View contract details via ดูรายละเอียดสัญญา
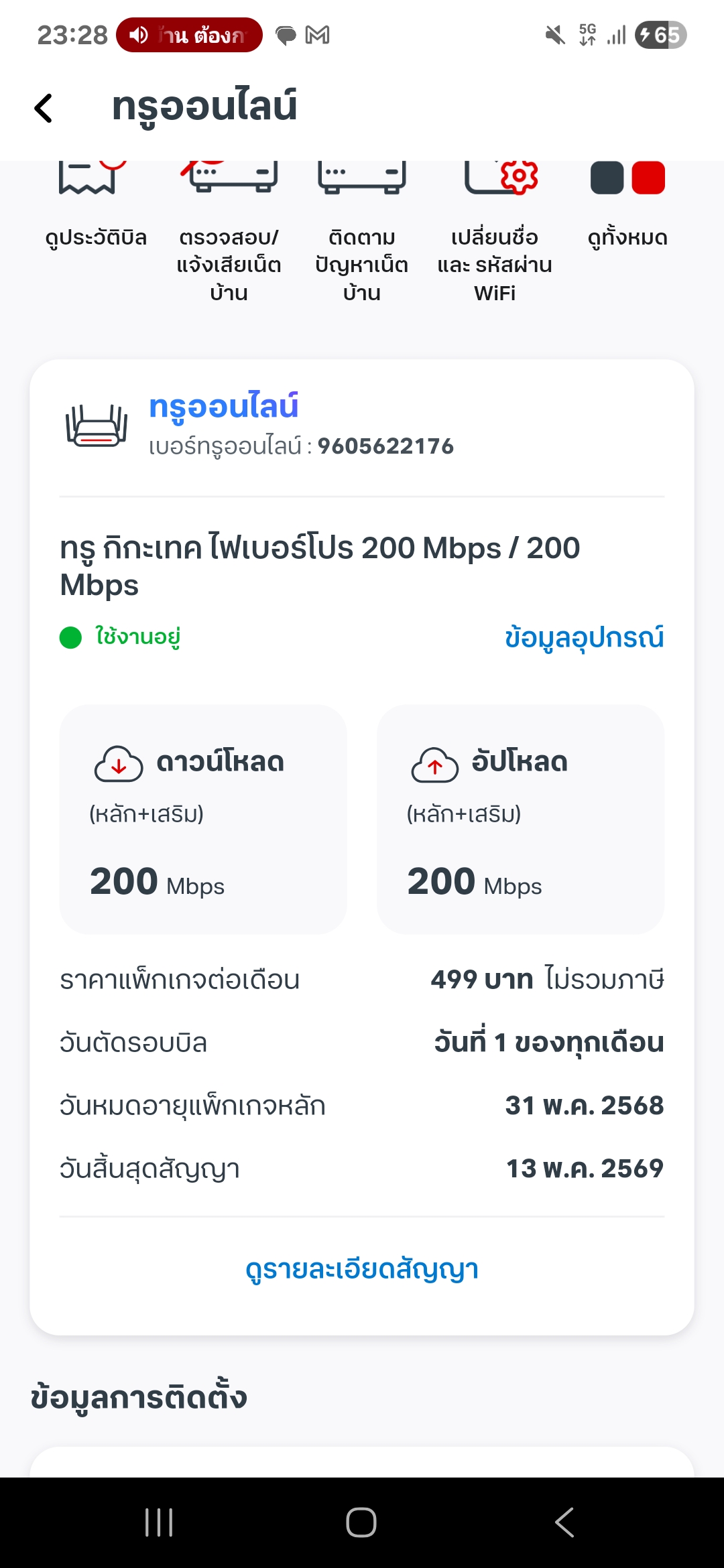The width and height of the screenshot is (724, 1568). [362, 1270]
